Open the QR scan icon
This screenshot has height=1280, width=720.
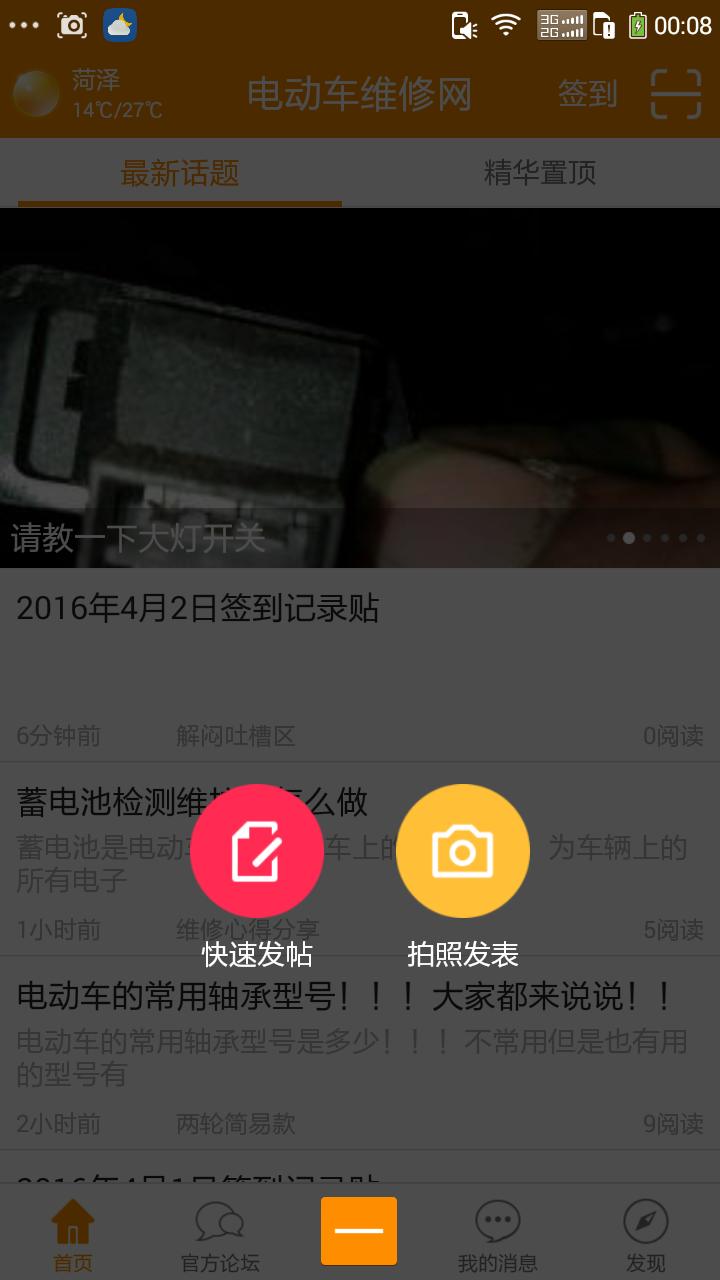tap(676, 95)
